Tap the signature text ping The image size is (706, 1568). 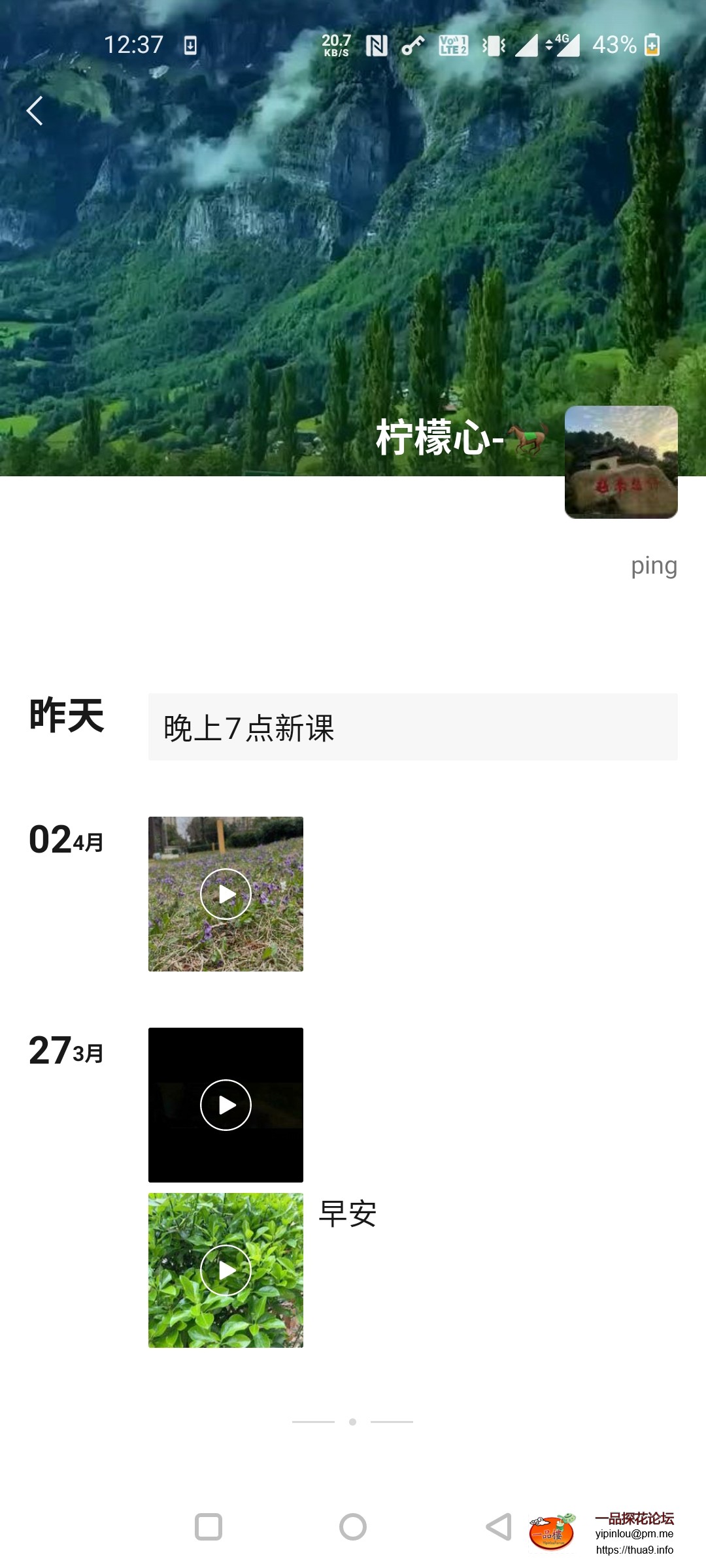point(652,566)
